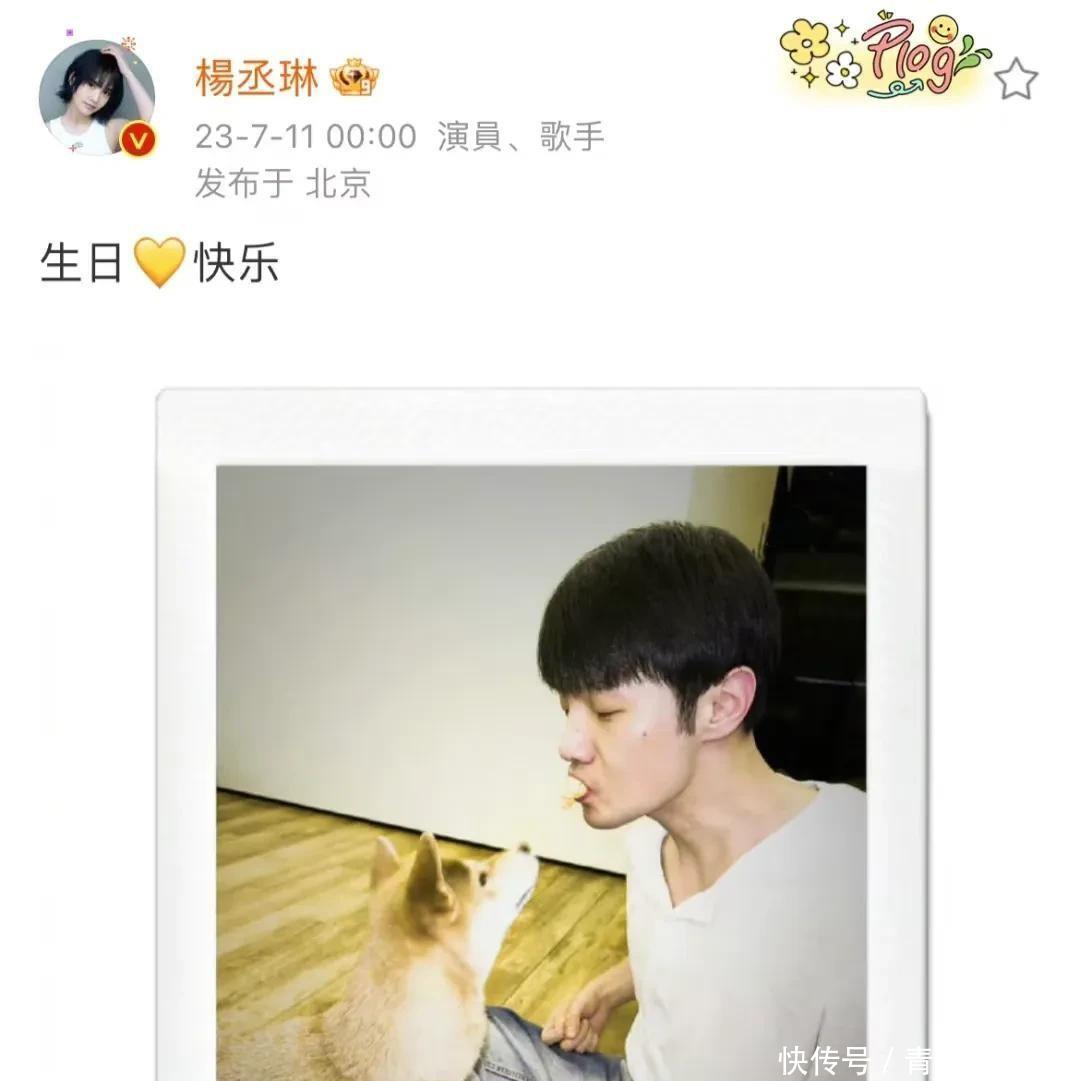Image resolution: width=1069 pixels, height=1081 pixels.
Task: Tap the username 楊丞琳
Action: tap(257, 78)
